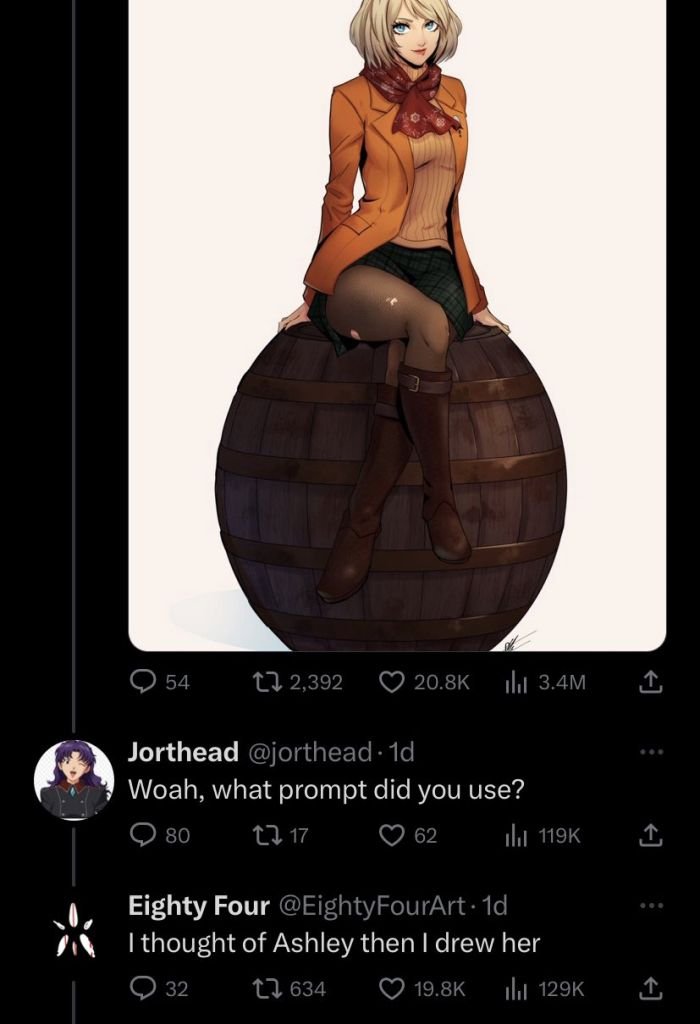Viewport: 700px width, 1024px height.
Task: Open the overflow menu on Eighty Four's reply
Action: click(x=651, y=905)
